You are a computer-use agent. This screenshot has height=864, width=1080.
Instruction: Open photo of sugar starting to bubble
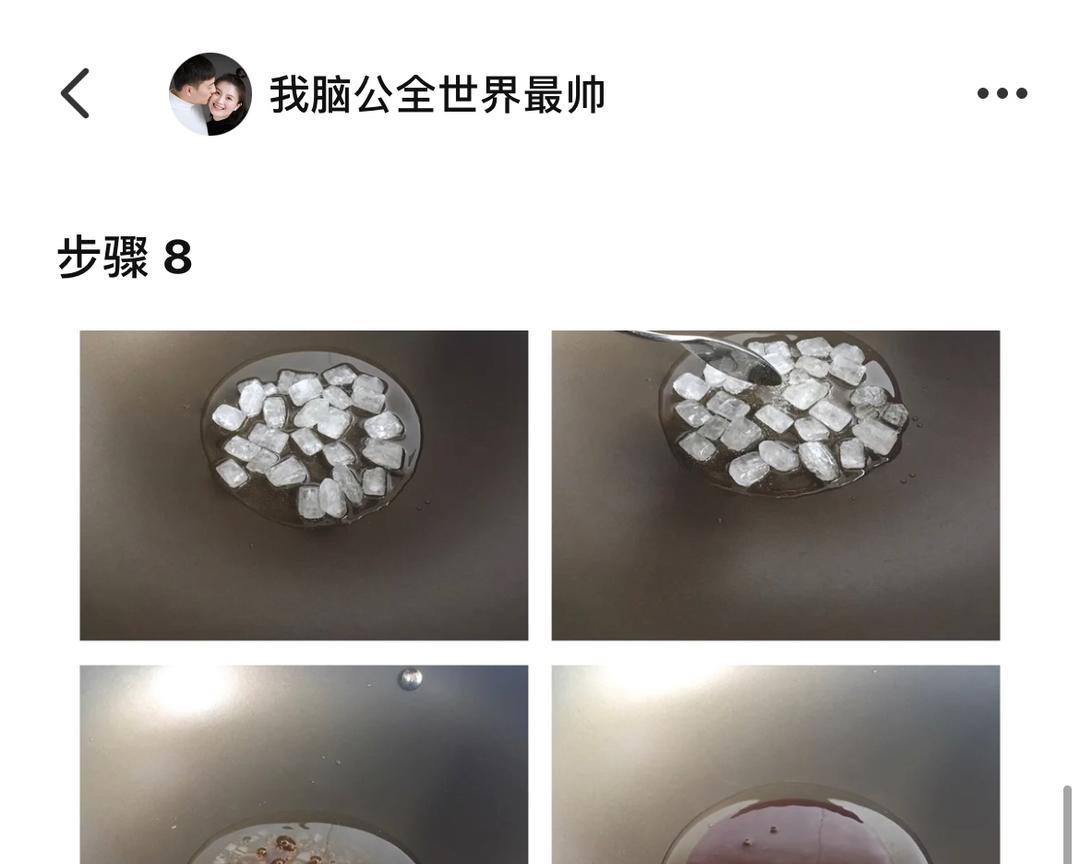click(304, 764)
